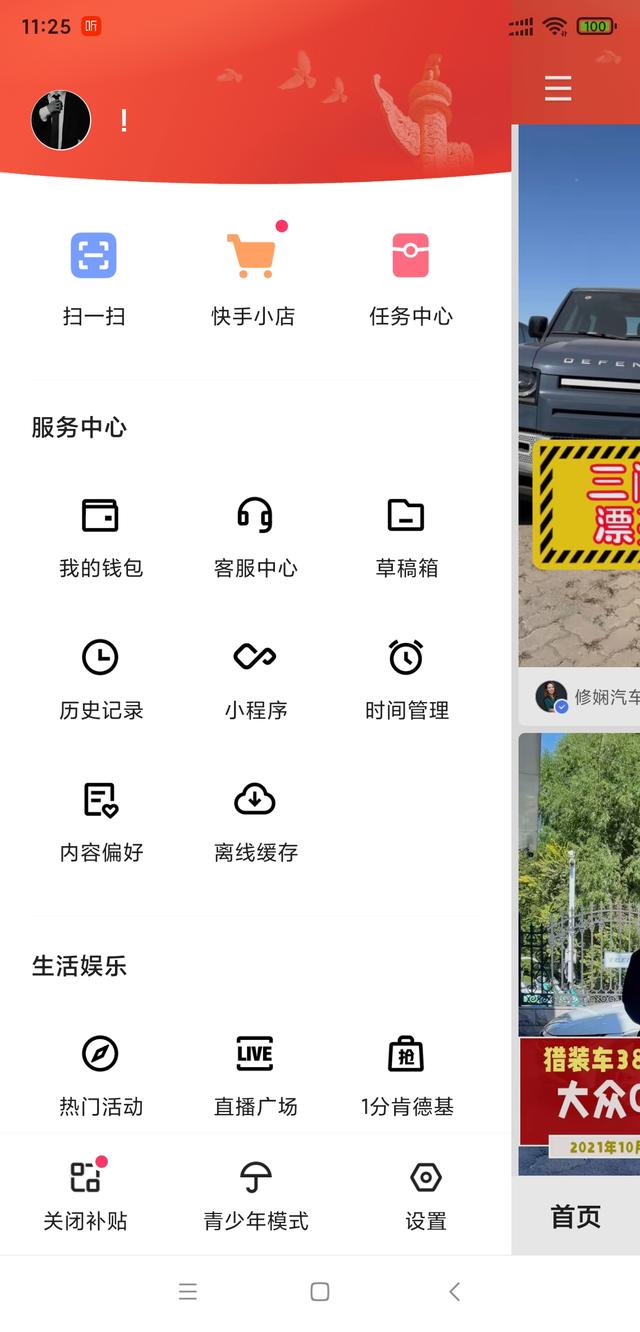The image size is (640, 1332).
Task: Tap 关闭补贴
Action: [85, 1195]
